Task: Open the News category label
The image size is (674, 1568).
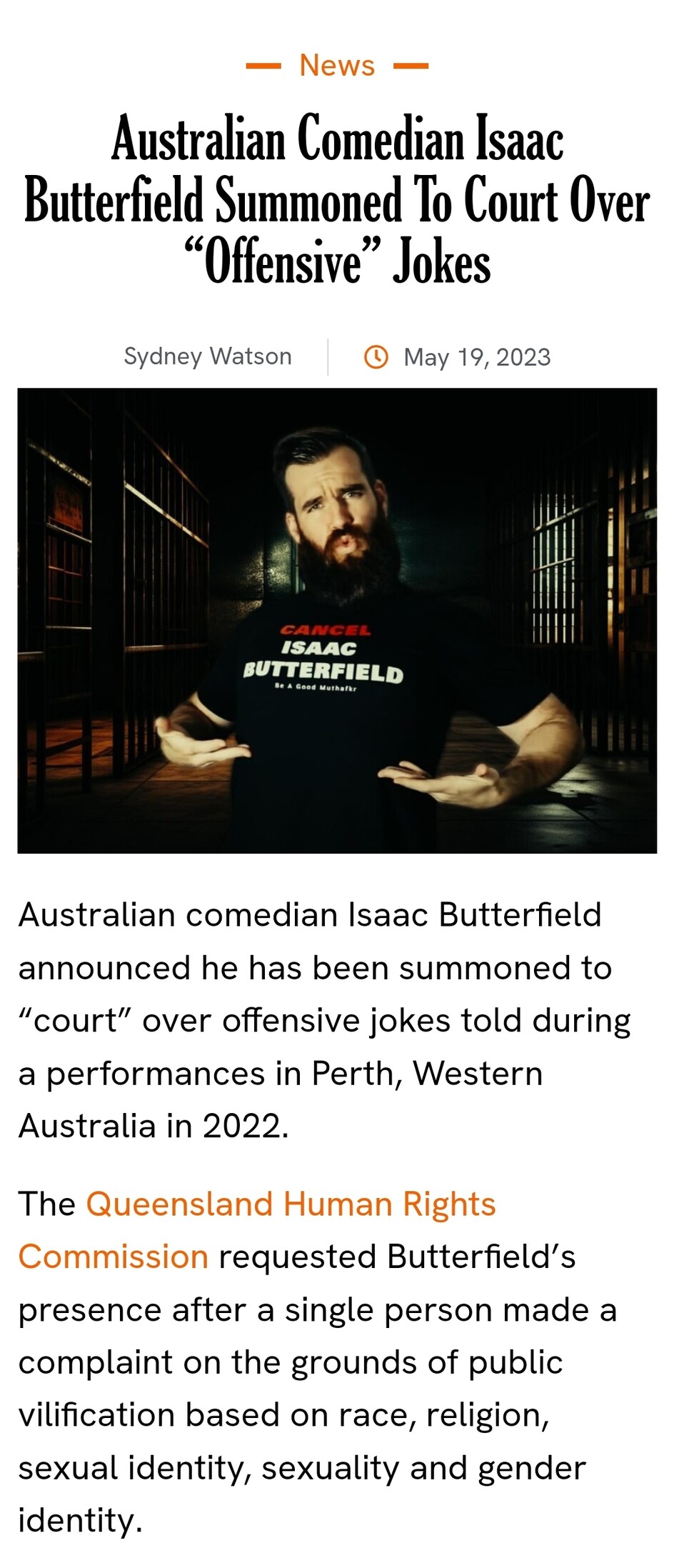Action: (x=336, y=66)
